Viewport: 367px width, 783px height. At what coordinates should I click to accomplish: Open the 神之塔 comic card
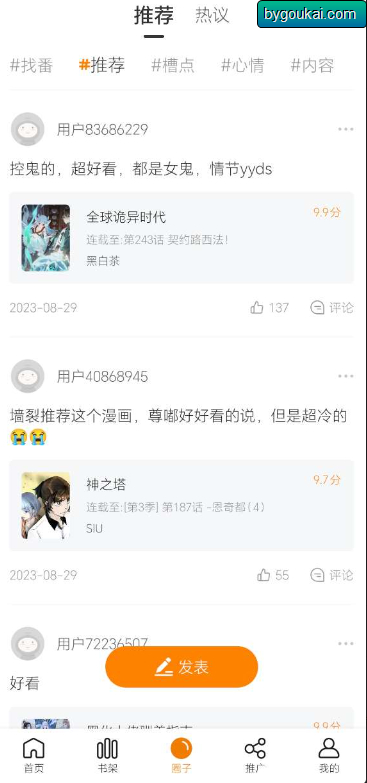[182, 505]
